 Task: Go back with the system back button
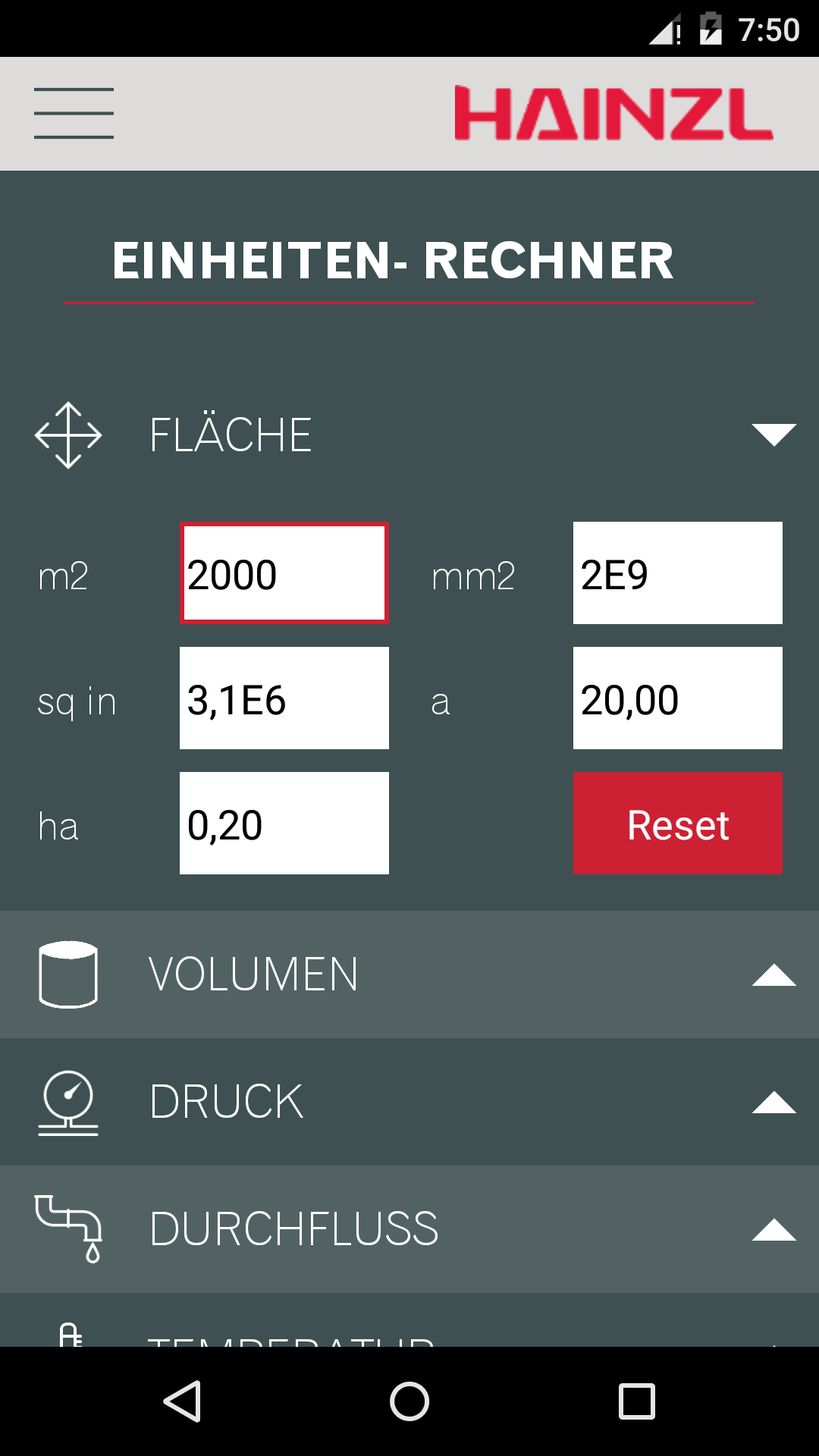[182, 1401]
